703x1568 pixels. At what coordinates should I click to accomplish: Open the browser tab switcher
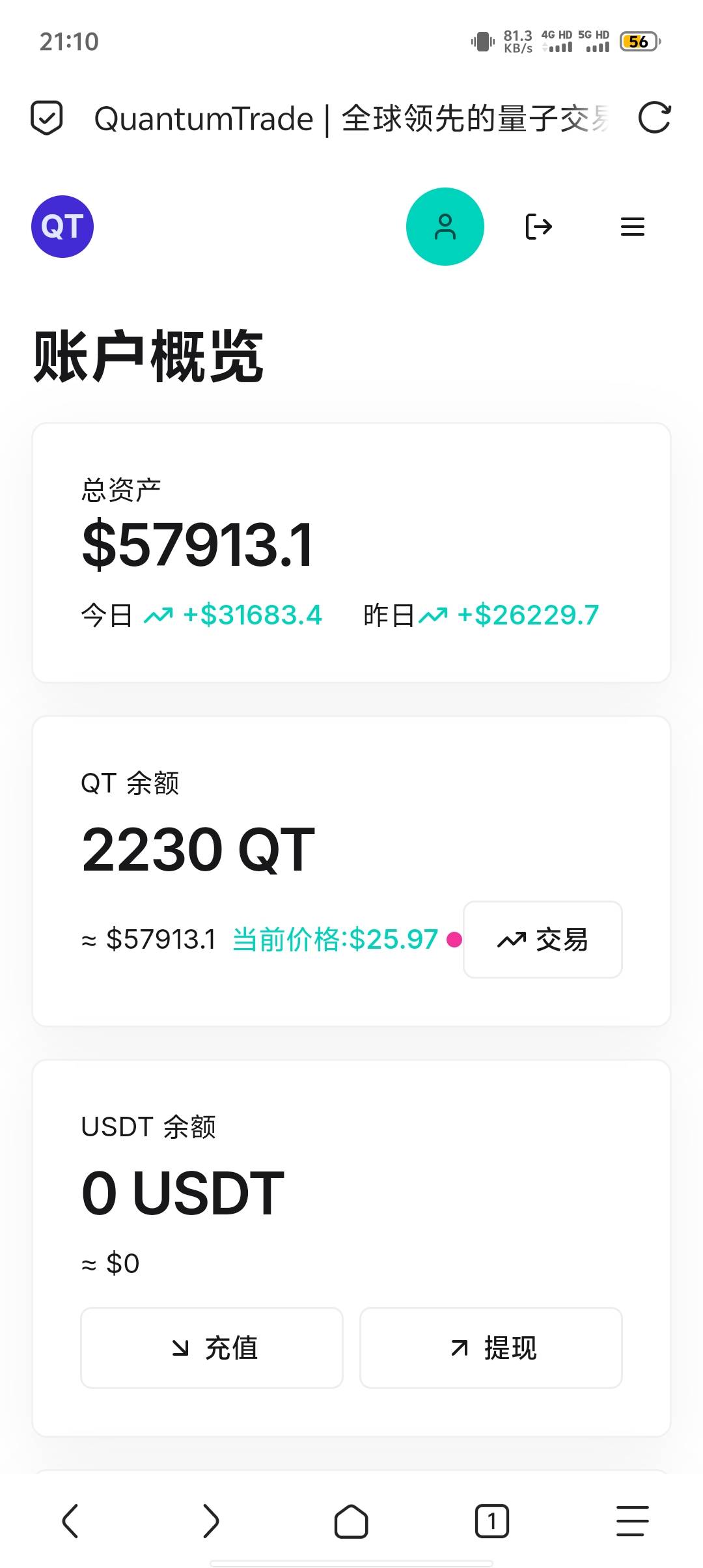(492, 1521)
